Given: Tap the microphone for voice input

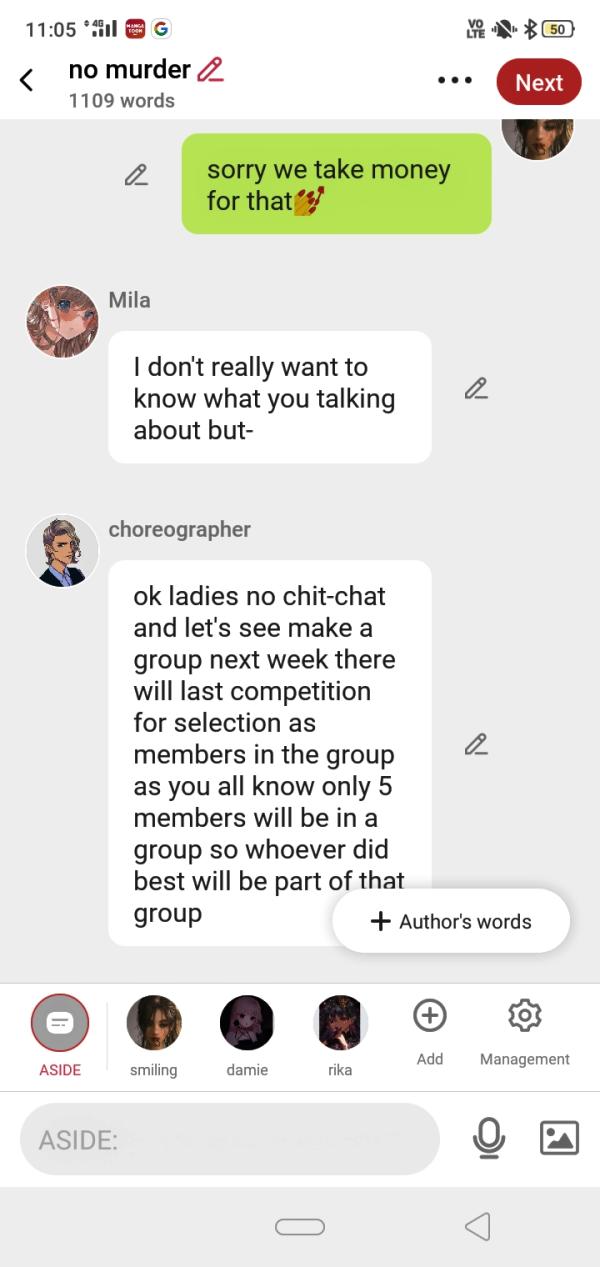Looking at the screenshot, I should [x=488, y=1138].
